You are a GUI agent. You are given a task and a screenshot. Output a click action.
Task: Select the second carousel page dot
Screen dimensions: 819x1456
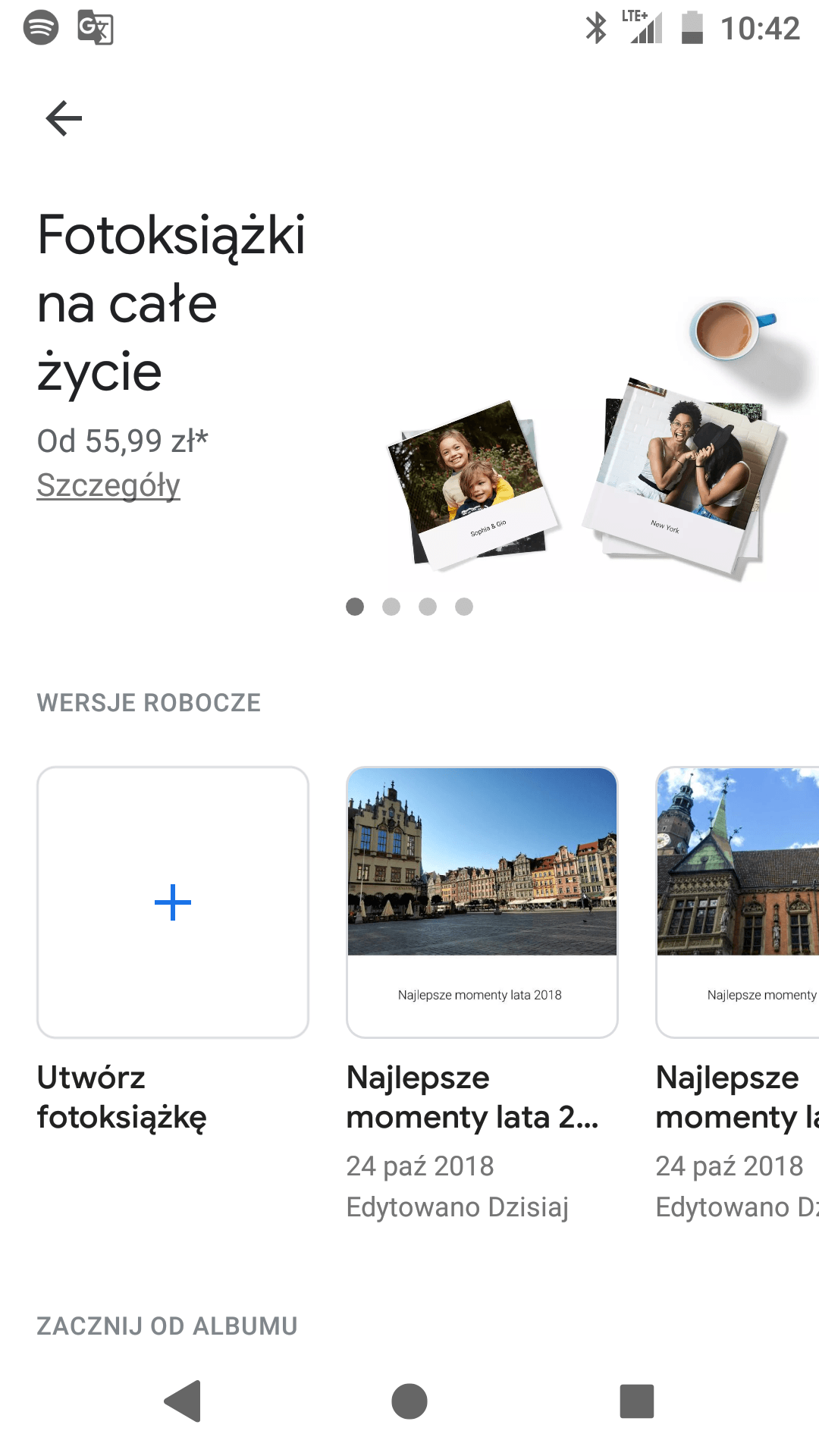[x=391, y=607]
